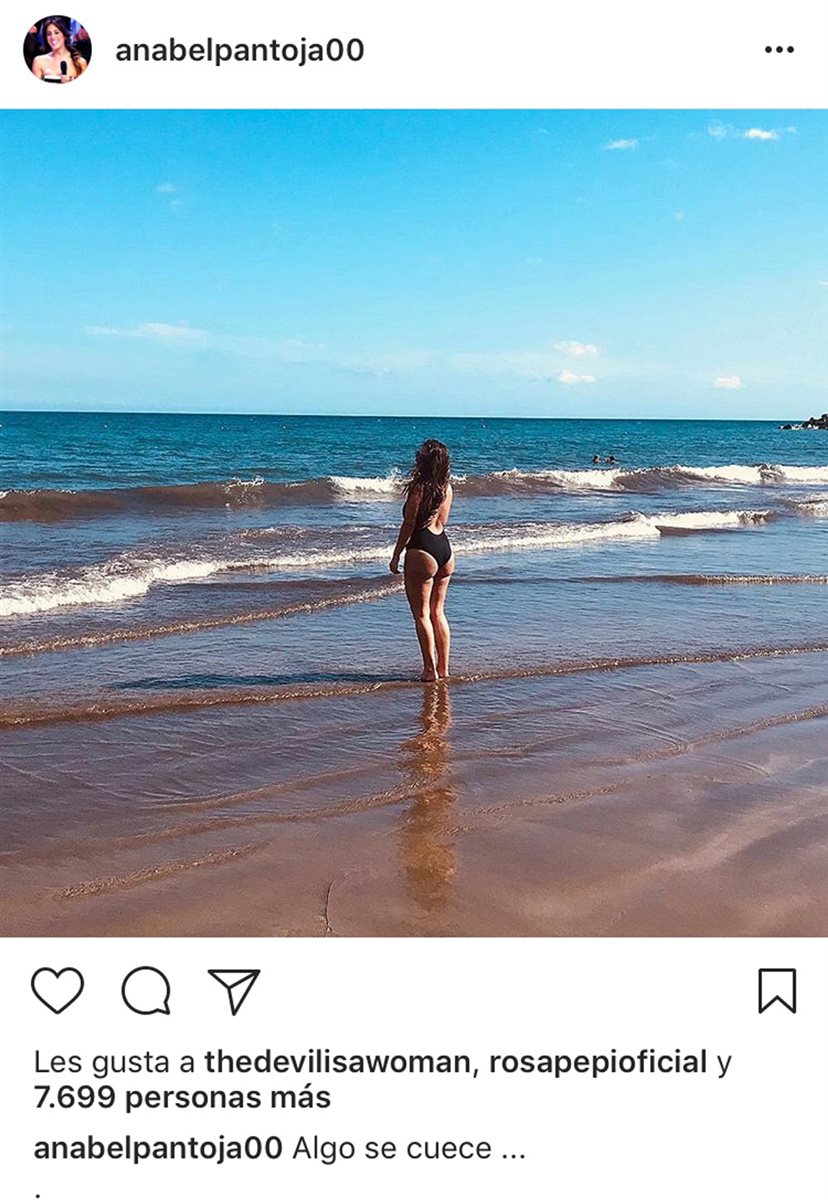Open anabelpantoja00's profile picture
828x1200 pixels.
coord(57,49)
